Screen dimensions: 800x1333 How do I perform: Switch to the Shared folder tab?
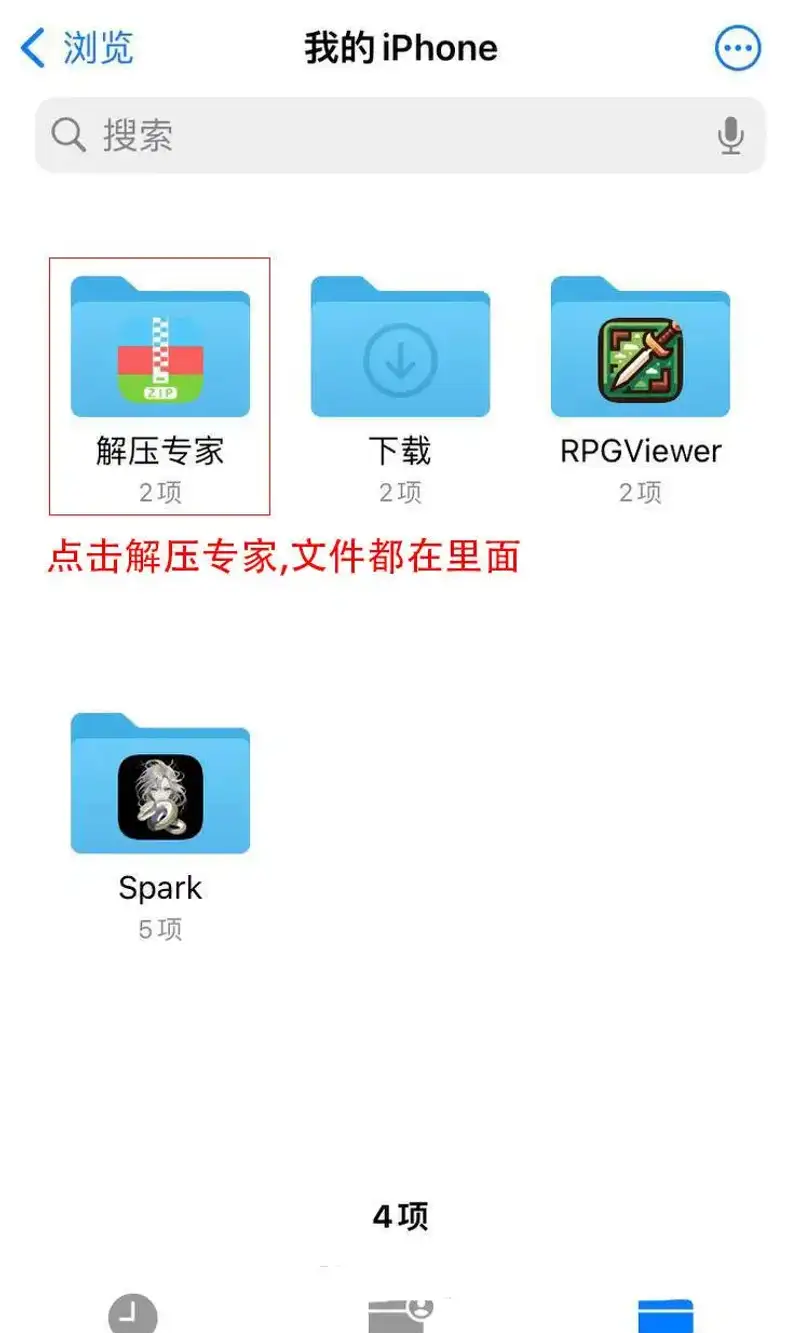tap(400, 1314)
